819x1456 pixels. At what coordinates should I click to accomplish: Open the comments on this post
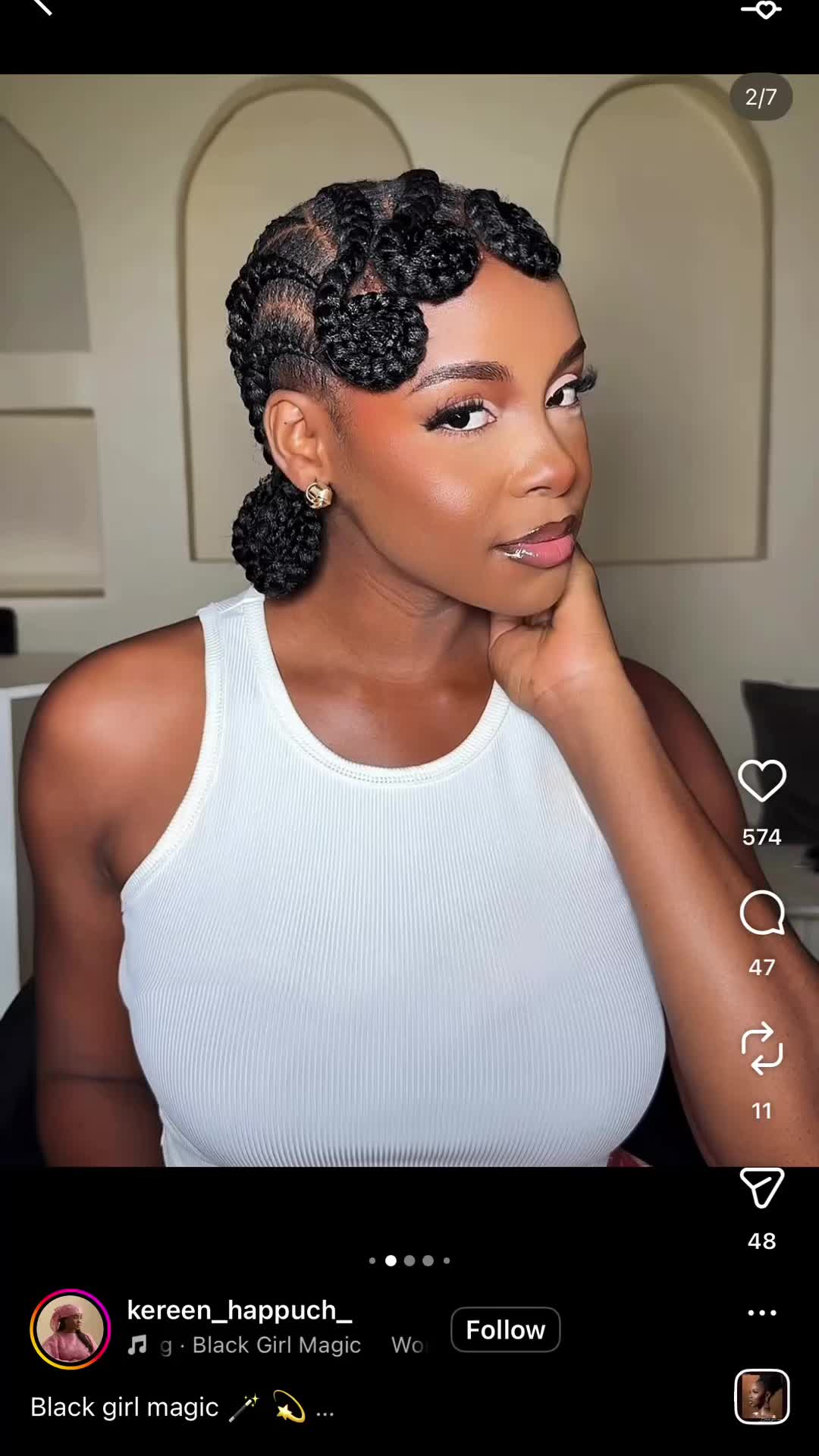click(x=761, y=913)
